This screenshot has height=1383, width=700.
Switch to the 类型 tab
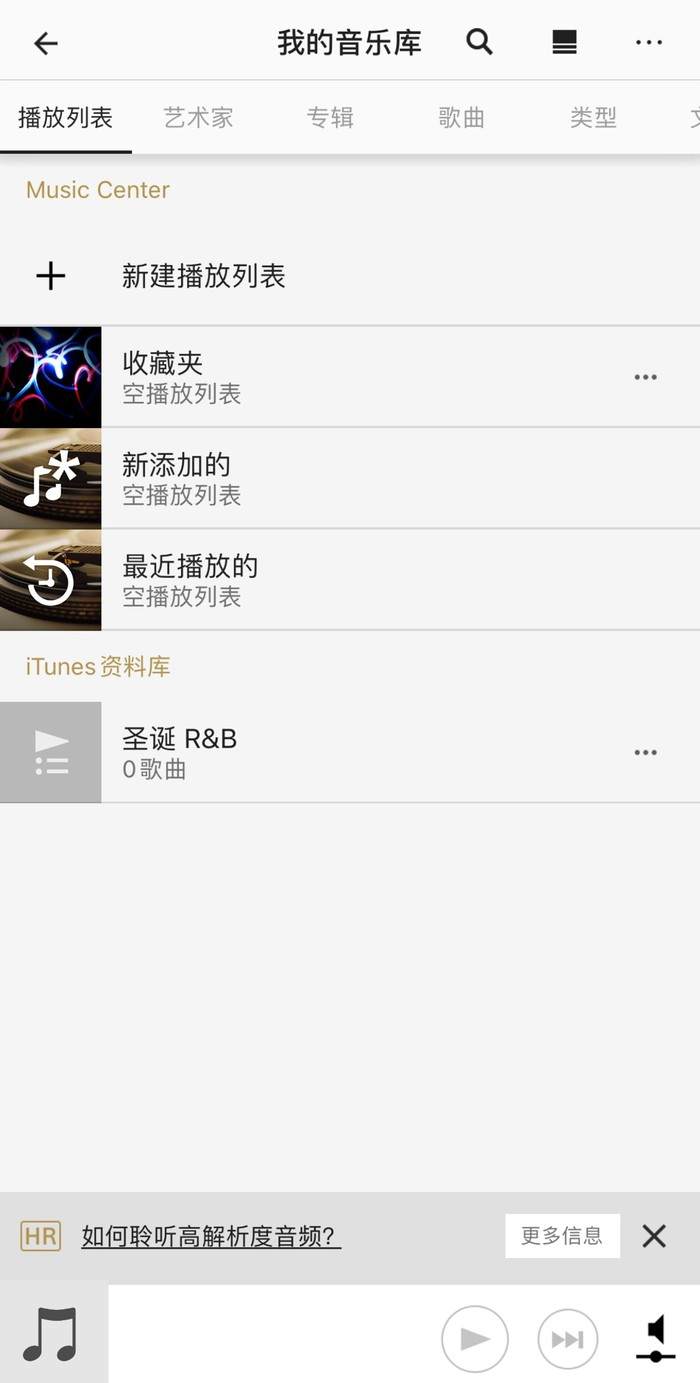click(x=593, y=118)
